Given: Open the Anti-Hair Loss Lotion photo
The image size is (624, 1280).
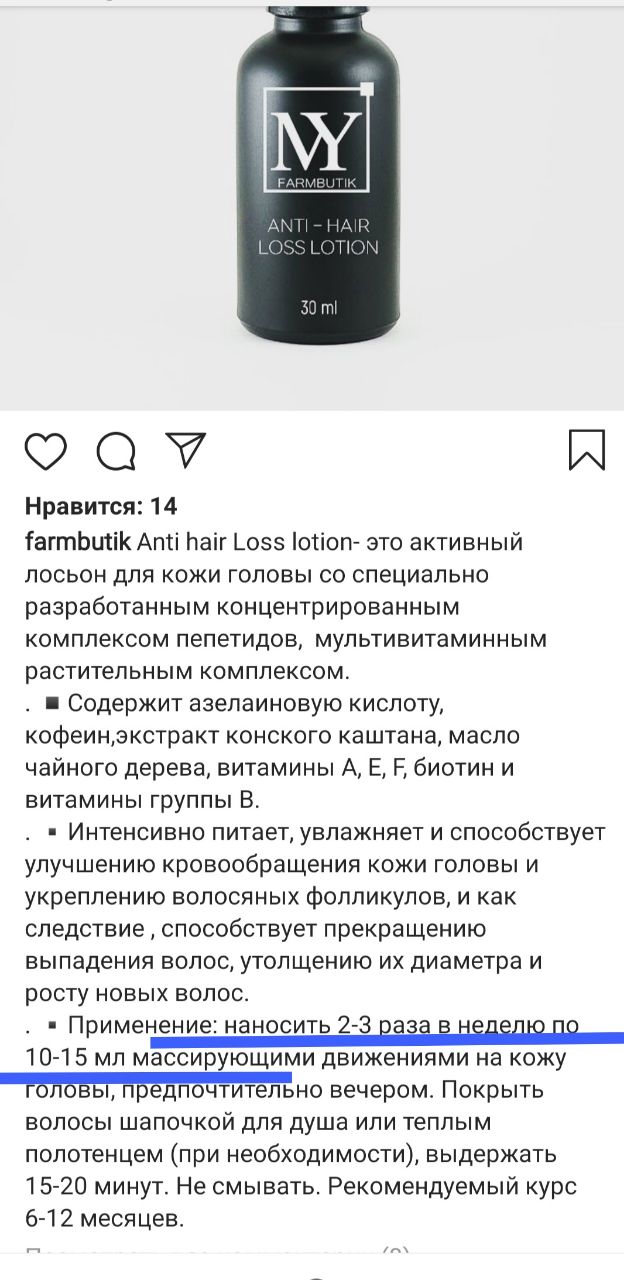Looking at the screenshot, I should tap(312, 205).
